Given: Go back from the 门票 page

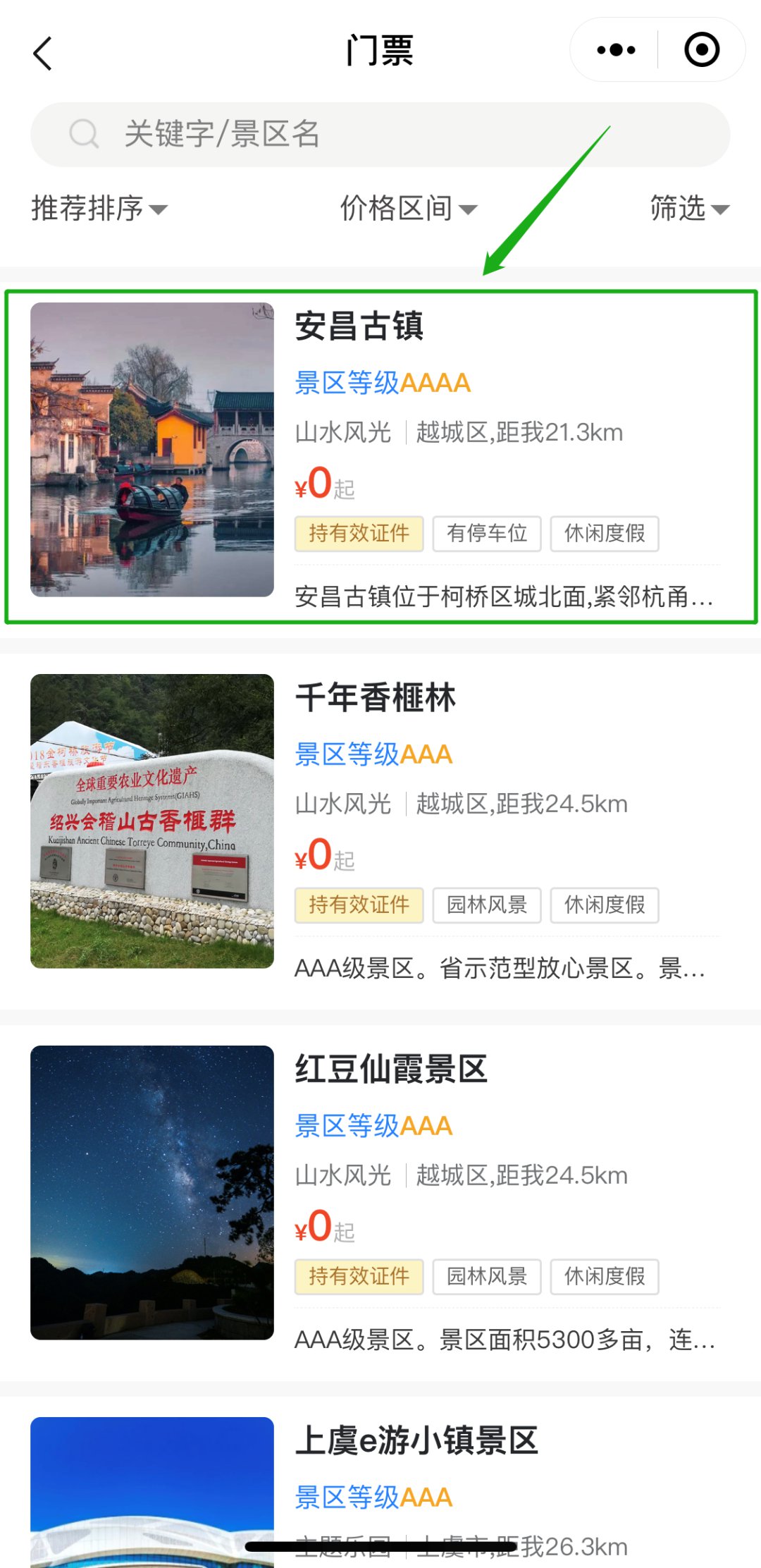Looking at the screenshot, I should pos(43,53).
